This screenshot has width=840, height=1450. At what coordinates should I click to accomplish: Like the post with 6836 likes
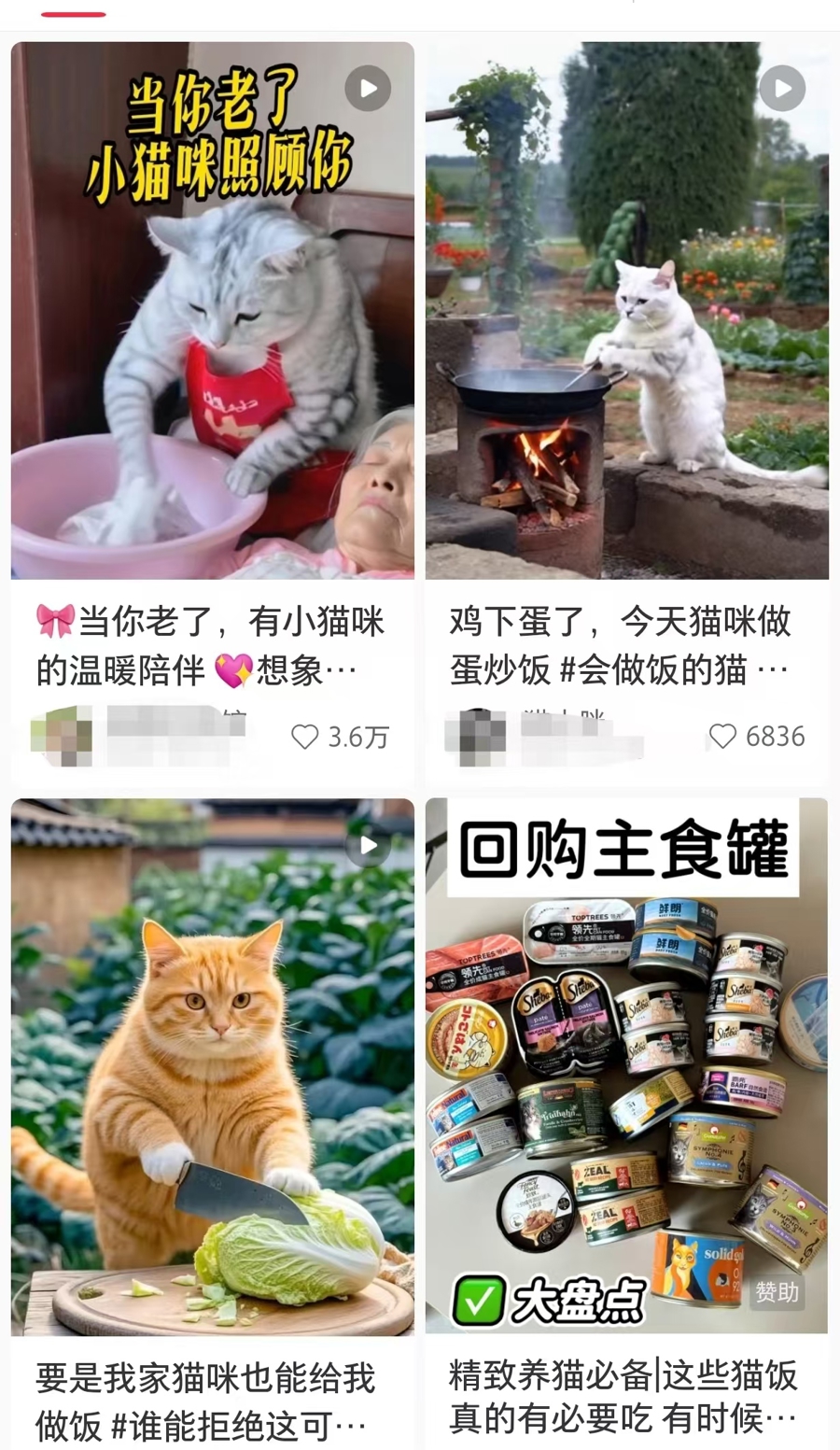point(722,736)
